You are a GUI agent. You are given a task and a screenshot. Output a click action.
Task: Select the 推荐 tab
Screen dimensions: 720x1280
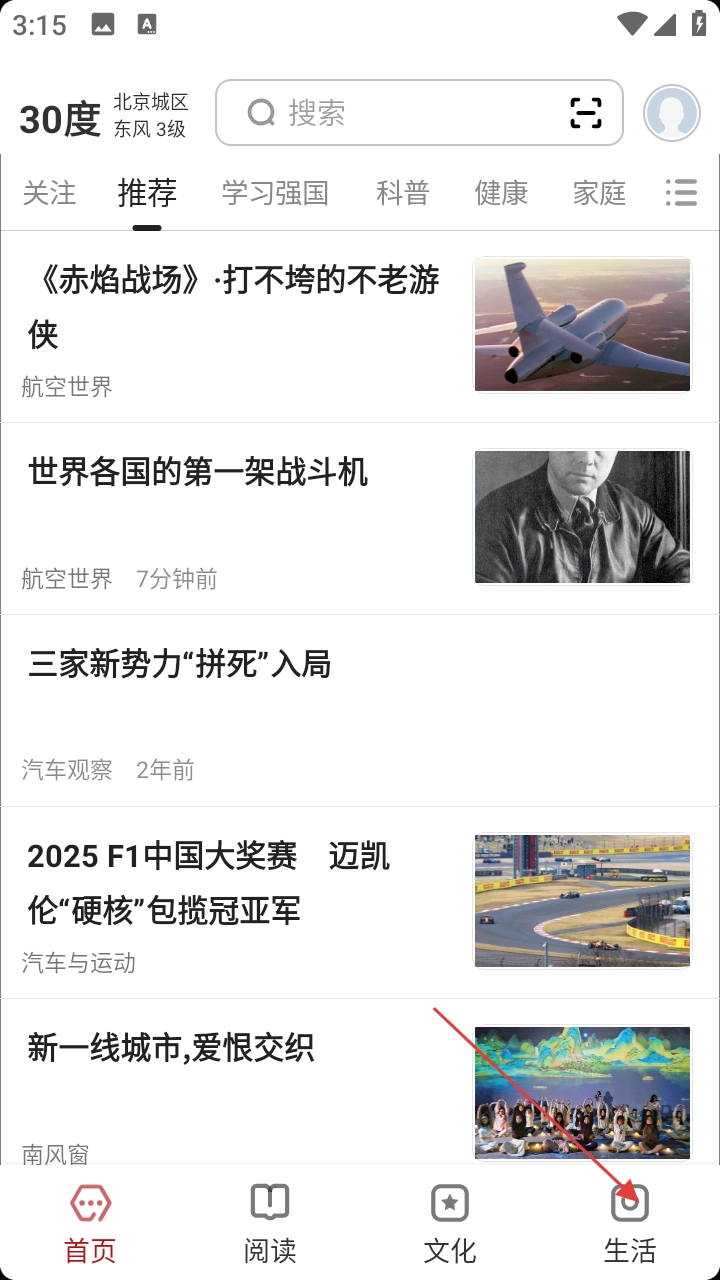[147, 193]
